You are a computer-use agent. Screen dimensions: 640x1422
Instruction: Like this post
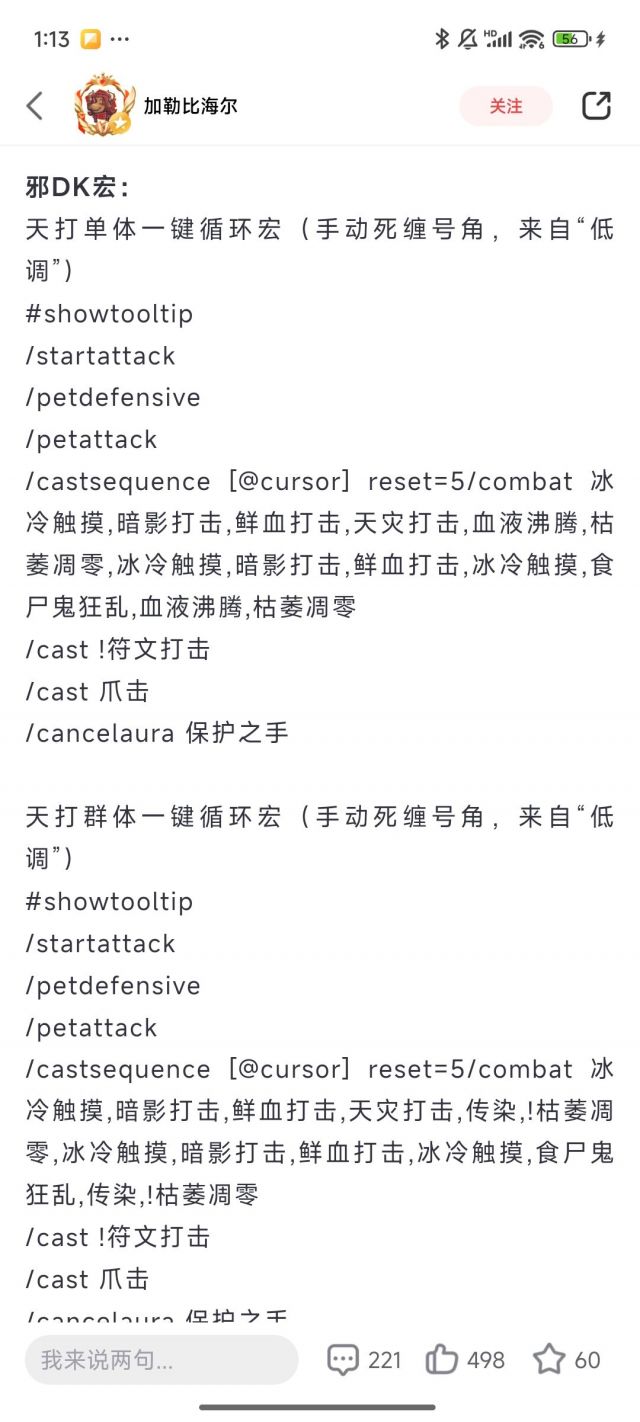coord(465,1360)
